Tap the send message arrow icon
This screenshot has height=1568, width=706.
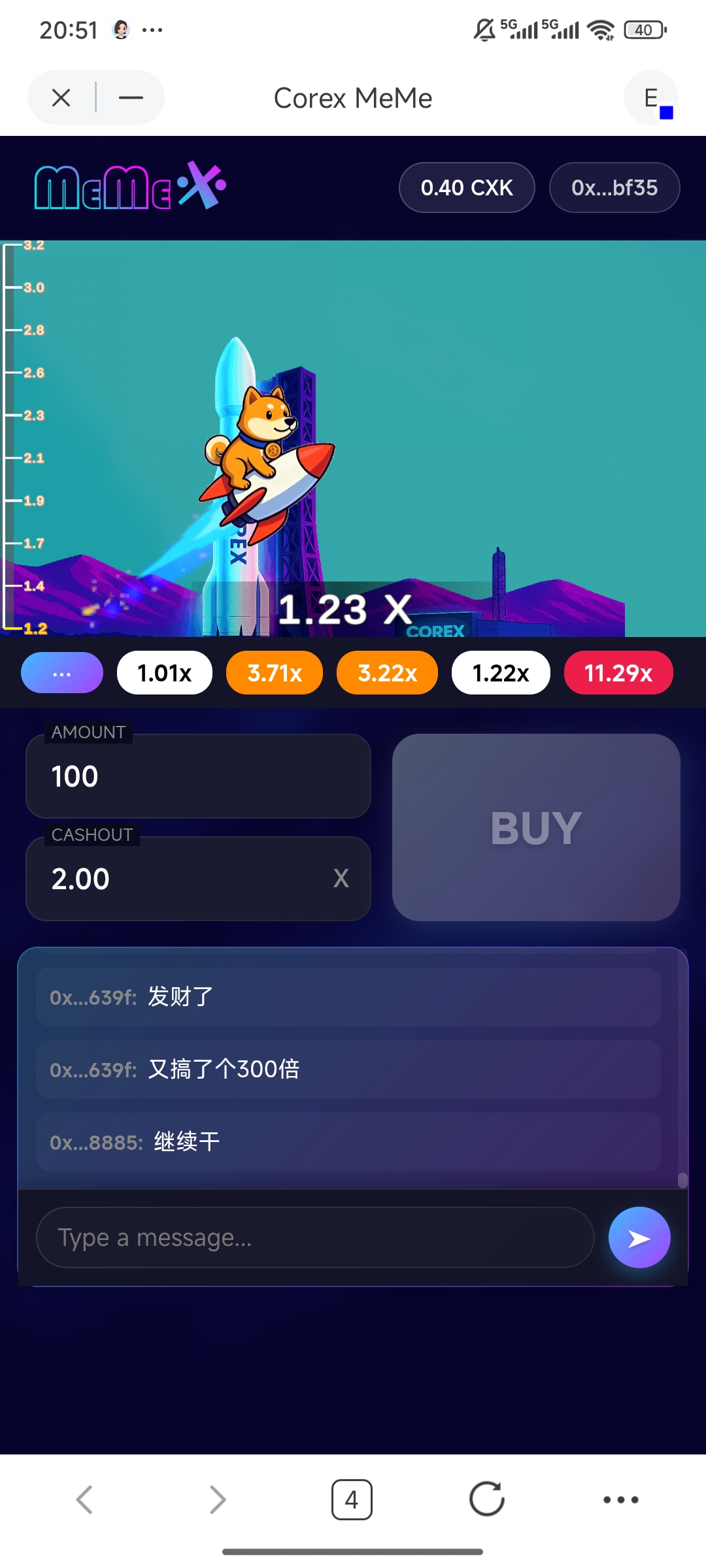[x=639, y=1237]
